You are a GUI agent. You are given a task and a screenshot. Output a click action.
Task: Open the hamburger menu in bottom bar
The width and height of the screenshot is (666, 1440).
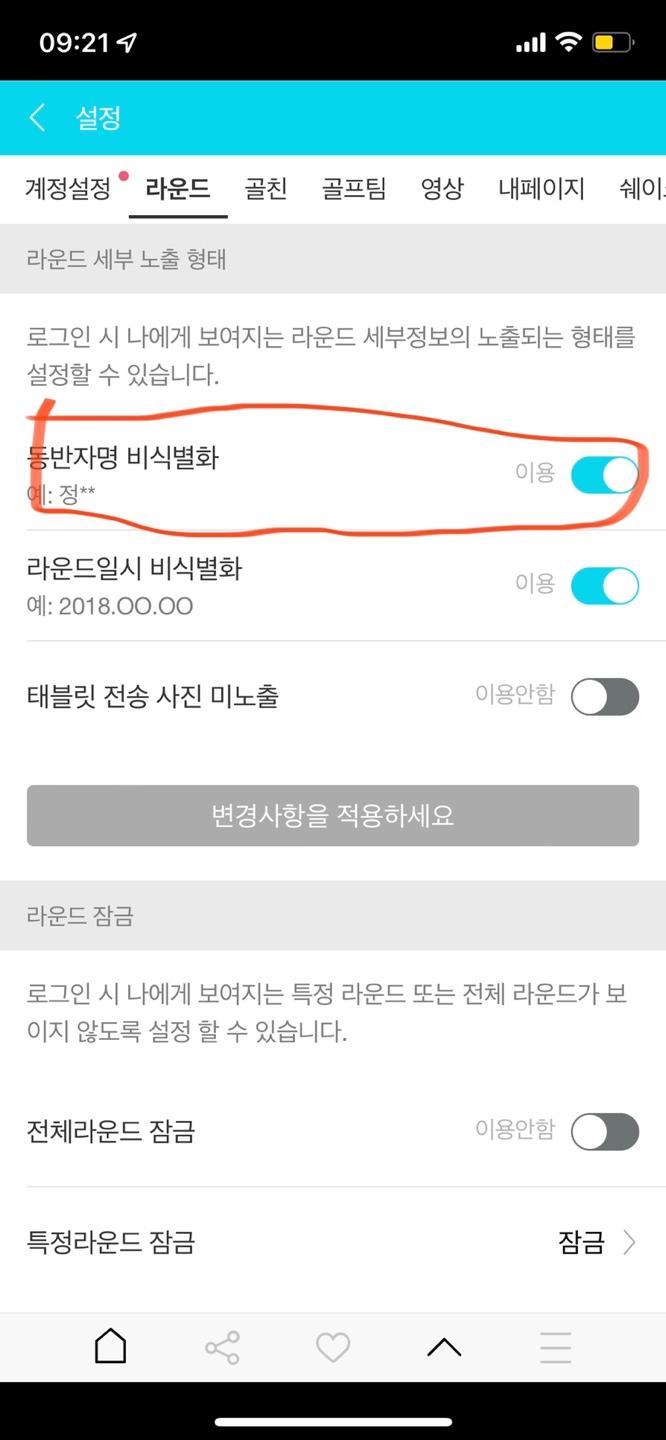(x=555, y=1347)
